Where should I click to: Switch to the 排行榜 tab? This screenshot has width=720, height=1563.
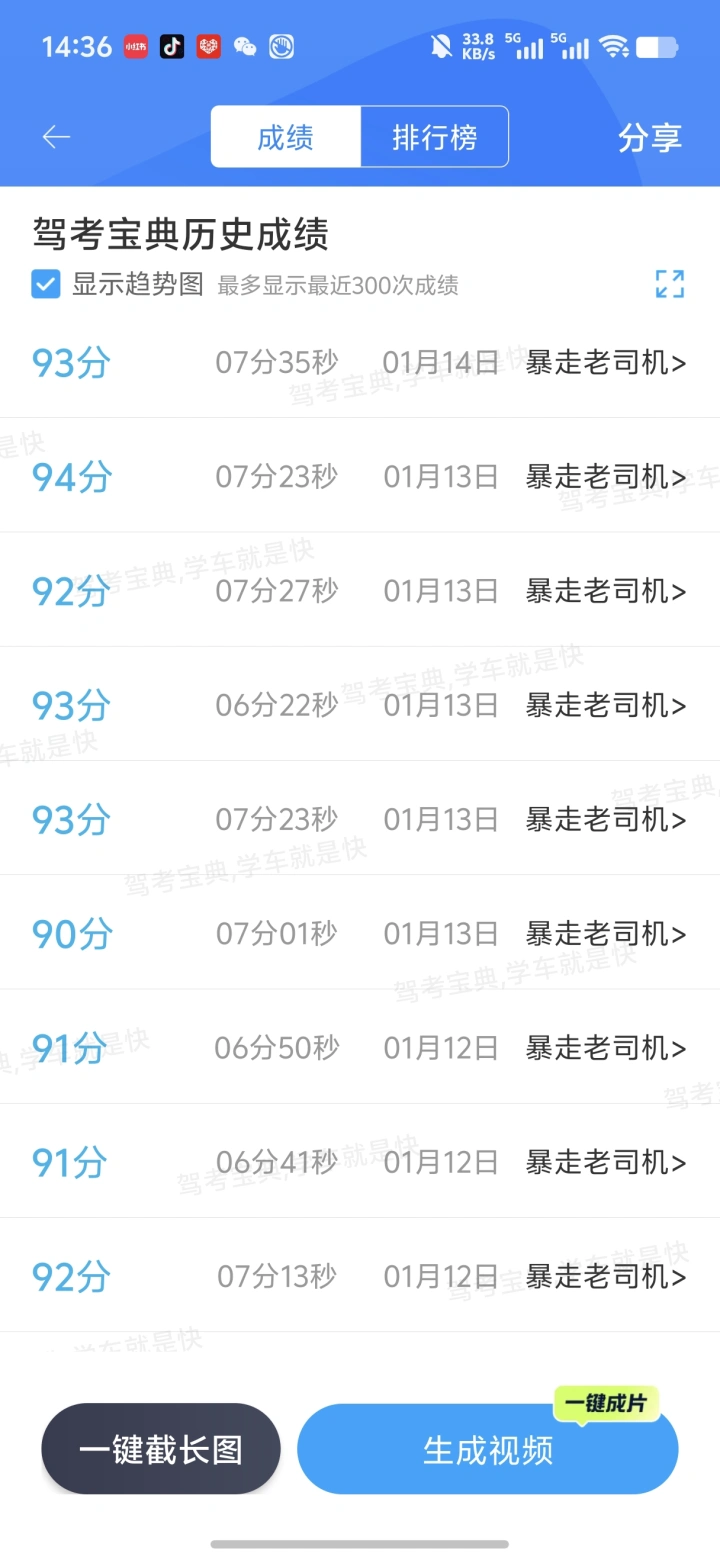coord(434,137)
